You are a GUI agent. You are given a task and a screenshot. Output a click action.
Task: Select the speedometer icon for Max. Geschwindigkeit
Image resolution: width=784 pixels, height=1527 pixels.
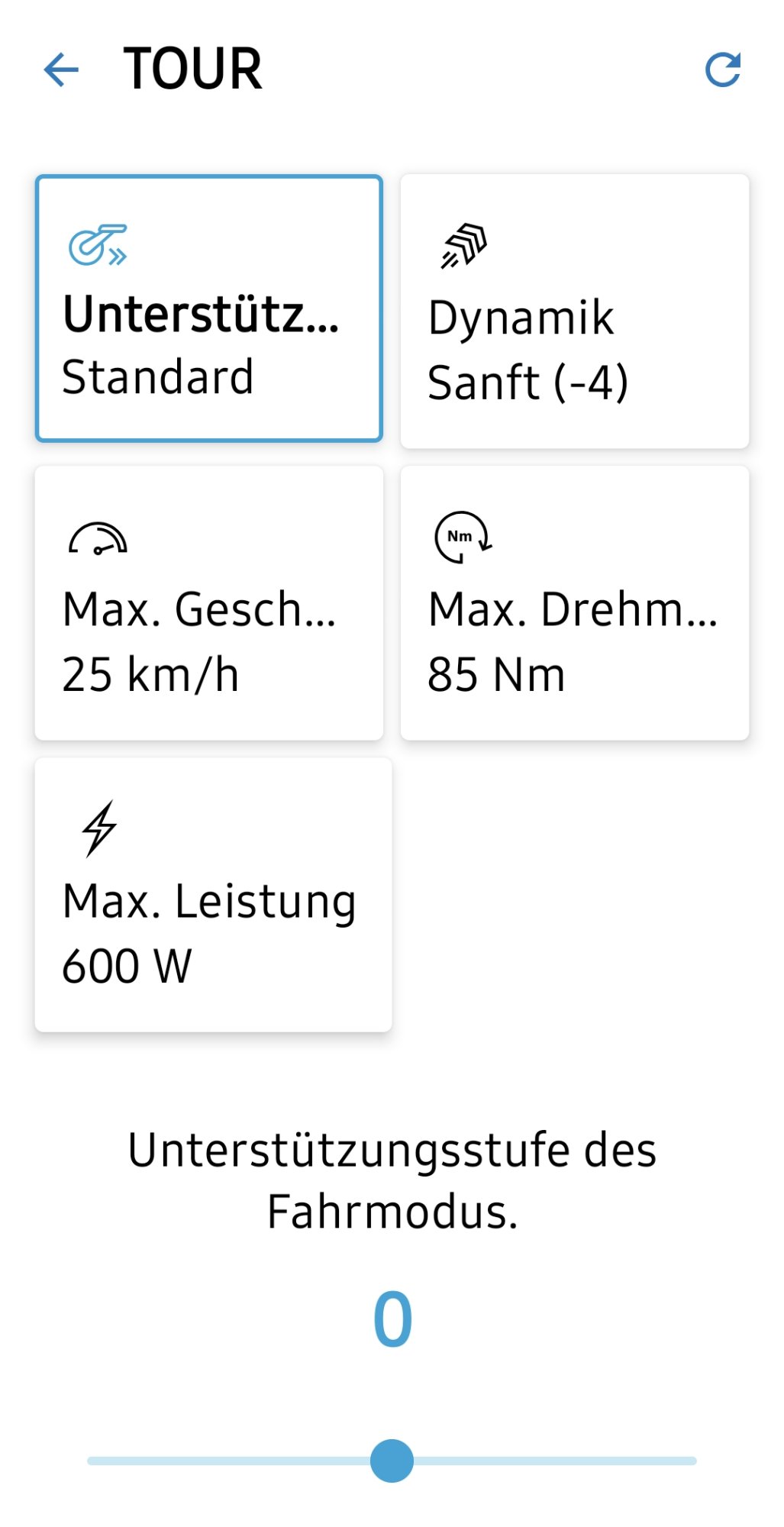point(98,538)
